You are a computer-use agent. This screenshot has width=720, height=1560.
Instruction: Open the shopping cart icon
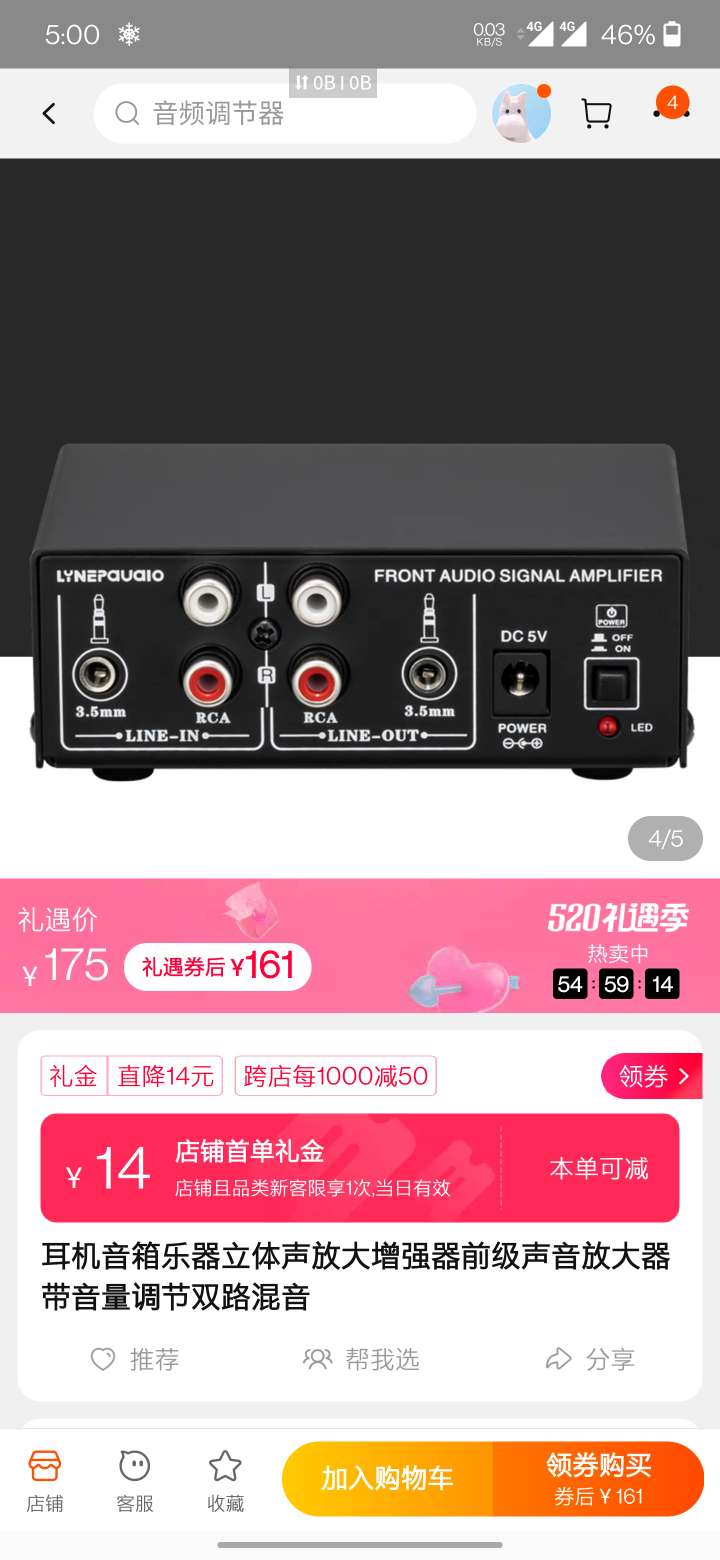click(x=596, y=114)
